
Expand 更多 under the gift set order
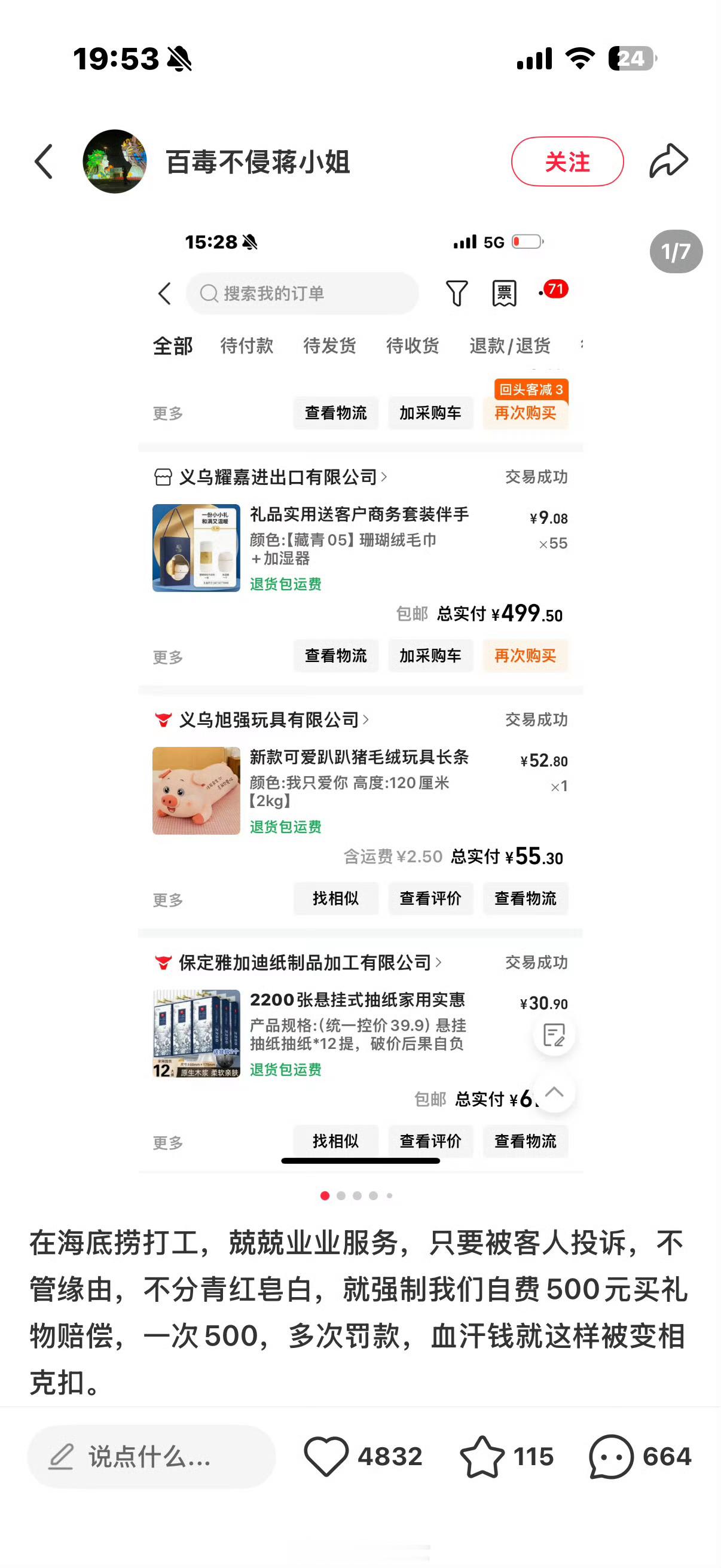(168, 656)
